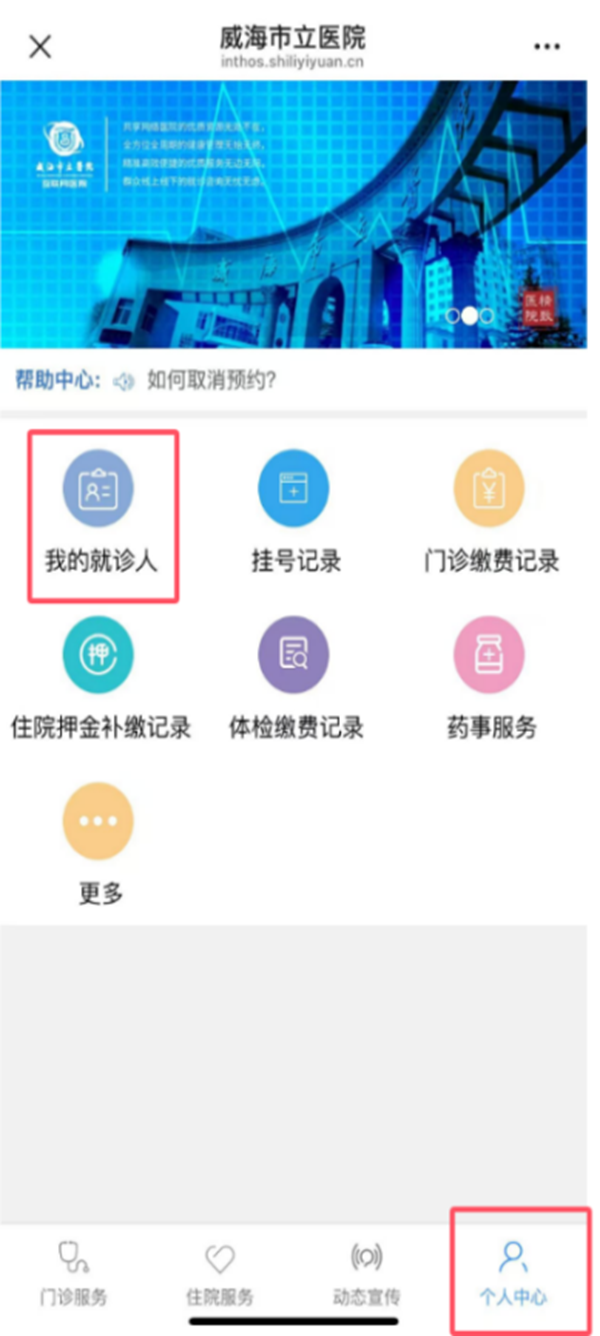
Task: Open 体检缴费记录
Action: tap(295, 677)
